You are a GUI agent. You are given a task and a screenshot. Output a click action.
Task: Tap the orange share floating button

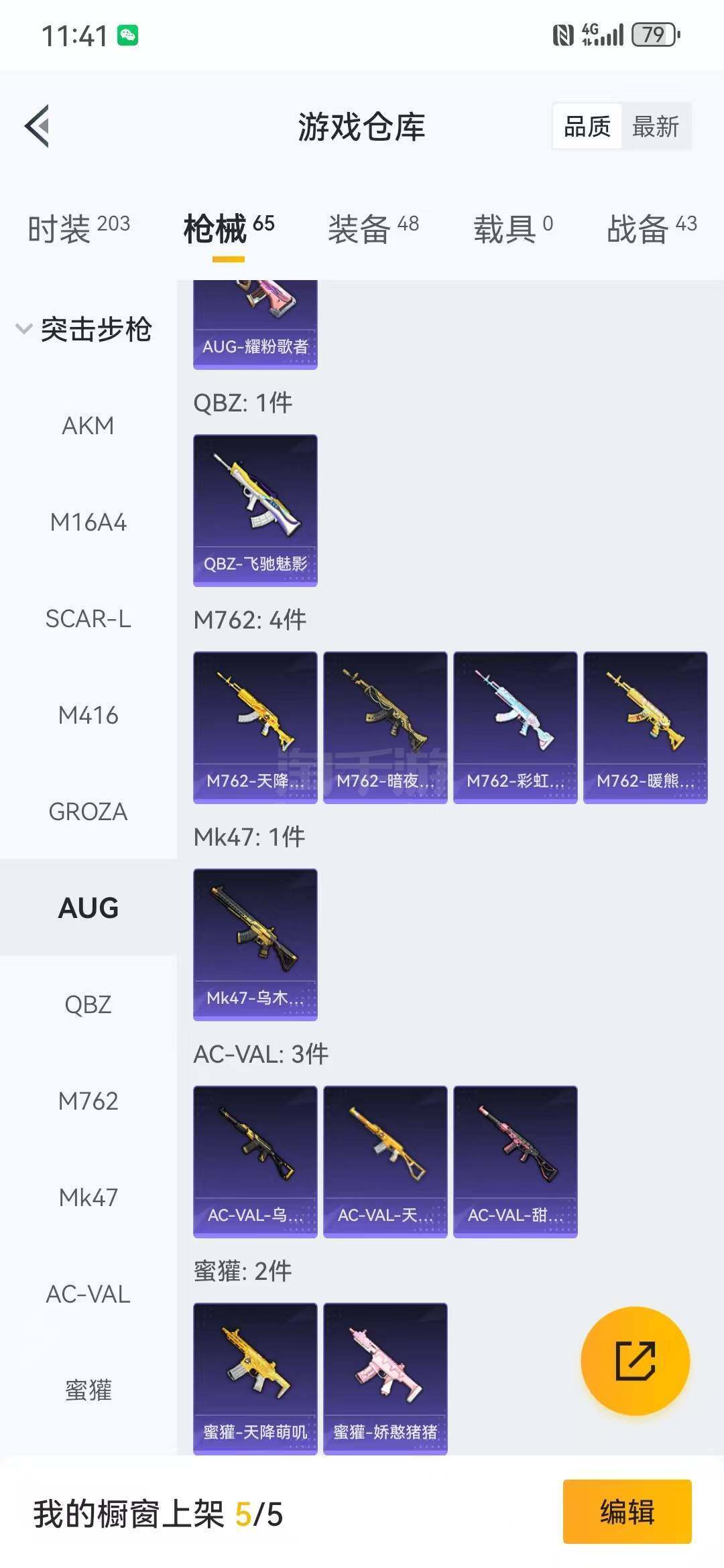(635, 1361)
